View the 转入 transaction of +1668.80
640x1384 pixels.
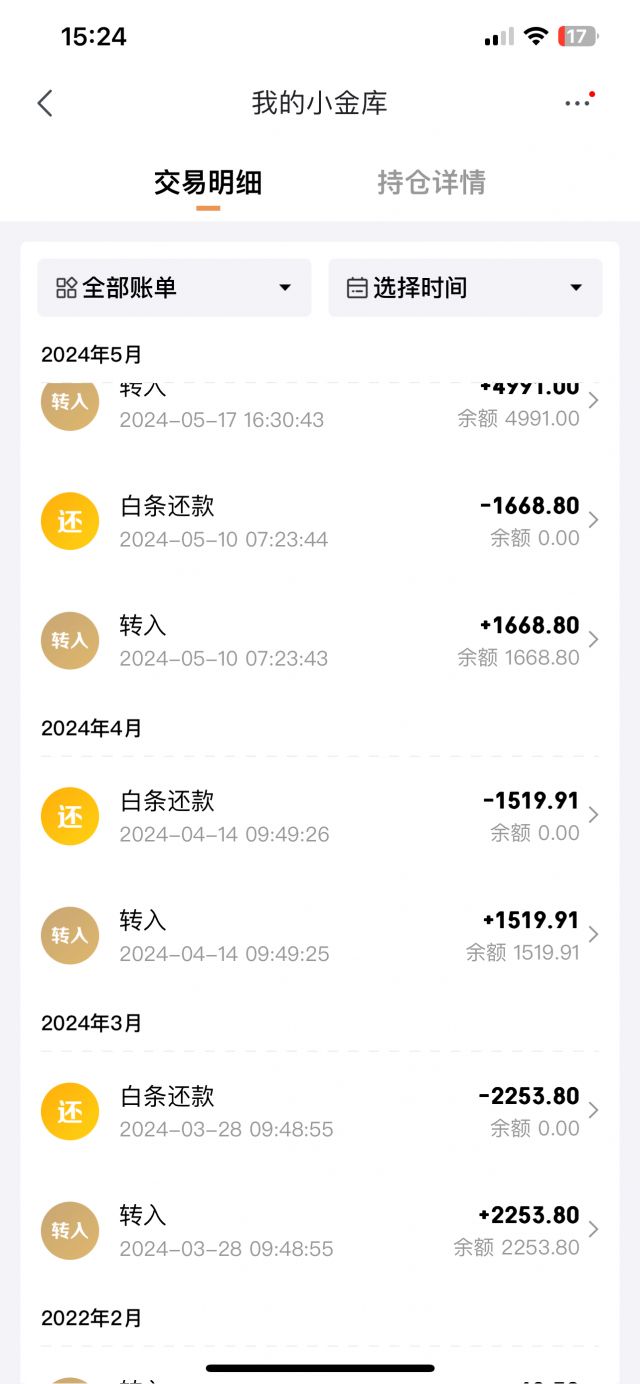[320, 640]
